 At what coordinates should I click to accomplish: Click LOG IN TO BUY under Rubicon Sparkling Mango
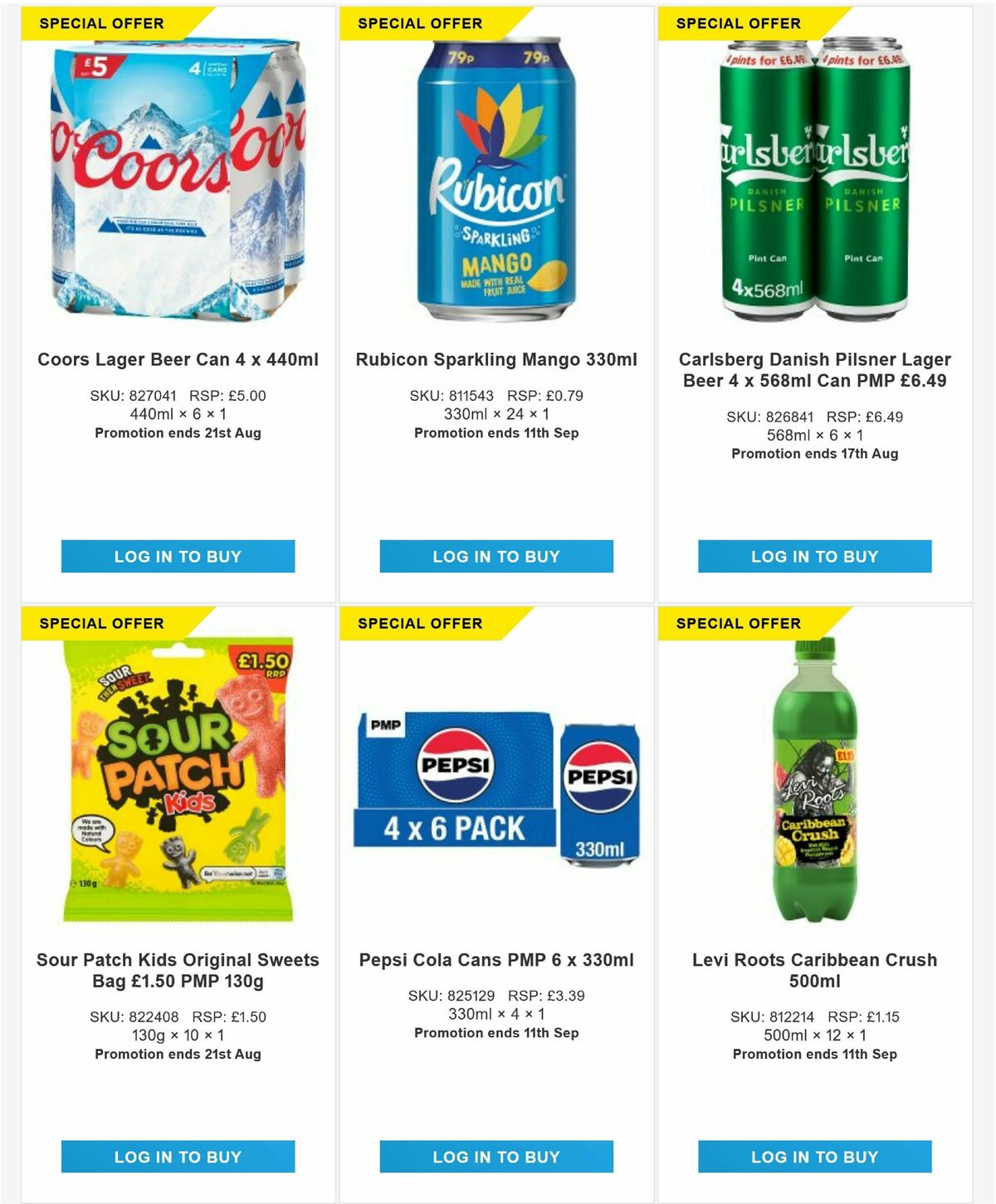pyautogui.click(x=497, y=557)
